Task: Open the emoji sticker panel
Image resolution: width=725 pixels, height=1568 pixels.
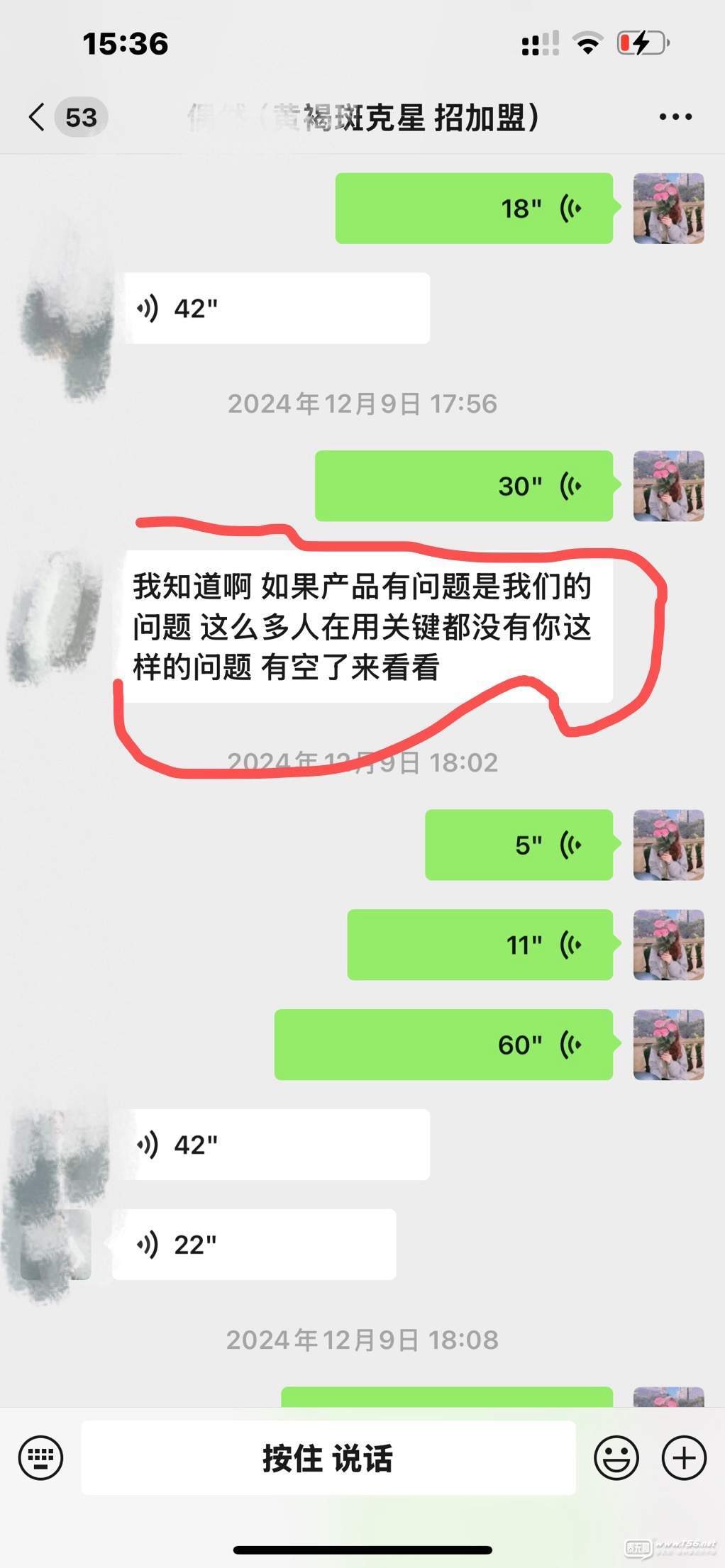Action: click(616, 1458)
